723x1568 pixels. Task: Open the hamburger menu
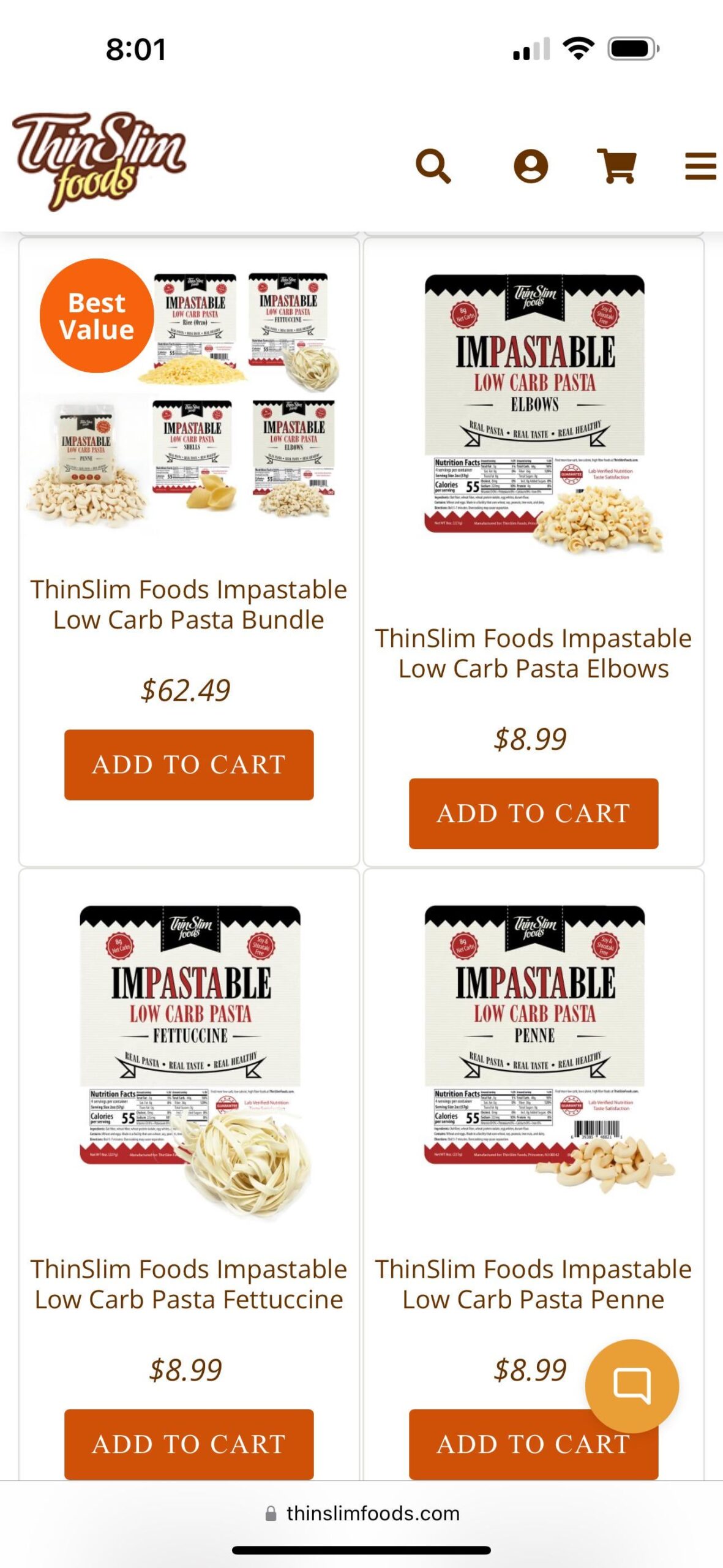(x=701, y=166)
